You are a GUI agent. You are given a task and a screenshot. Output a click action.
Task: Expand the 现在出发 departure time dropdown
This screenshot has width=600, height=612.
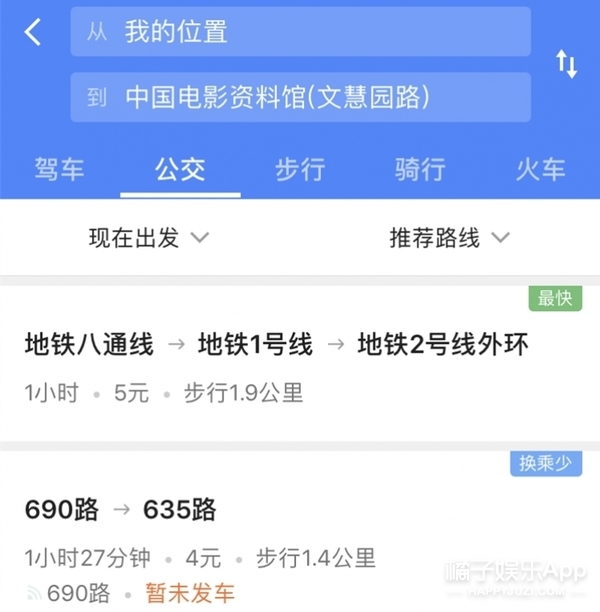[148, 238]
